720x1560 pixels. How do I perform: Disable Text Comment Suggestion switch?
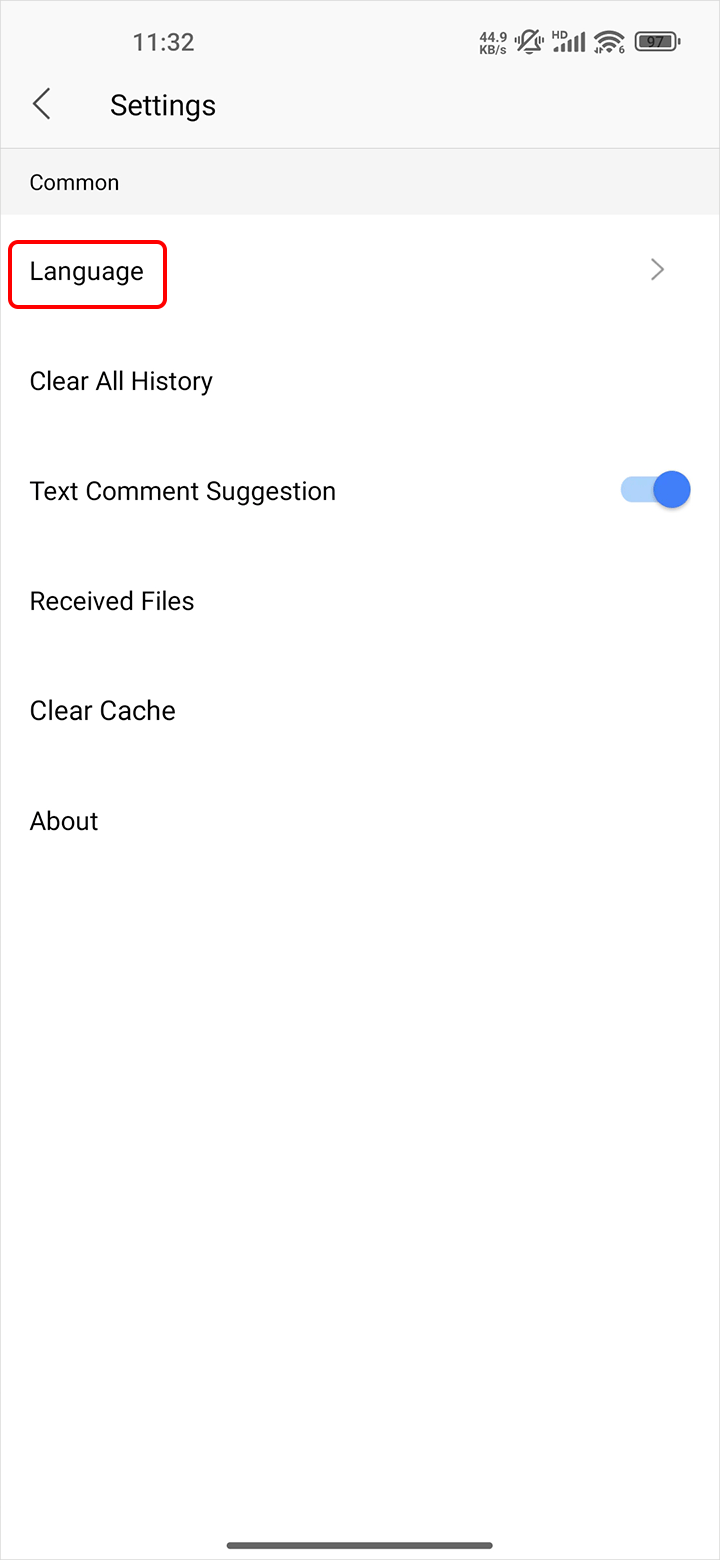[656, 490]
